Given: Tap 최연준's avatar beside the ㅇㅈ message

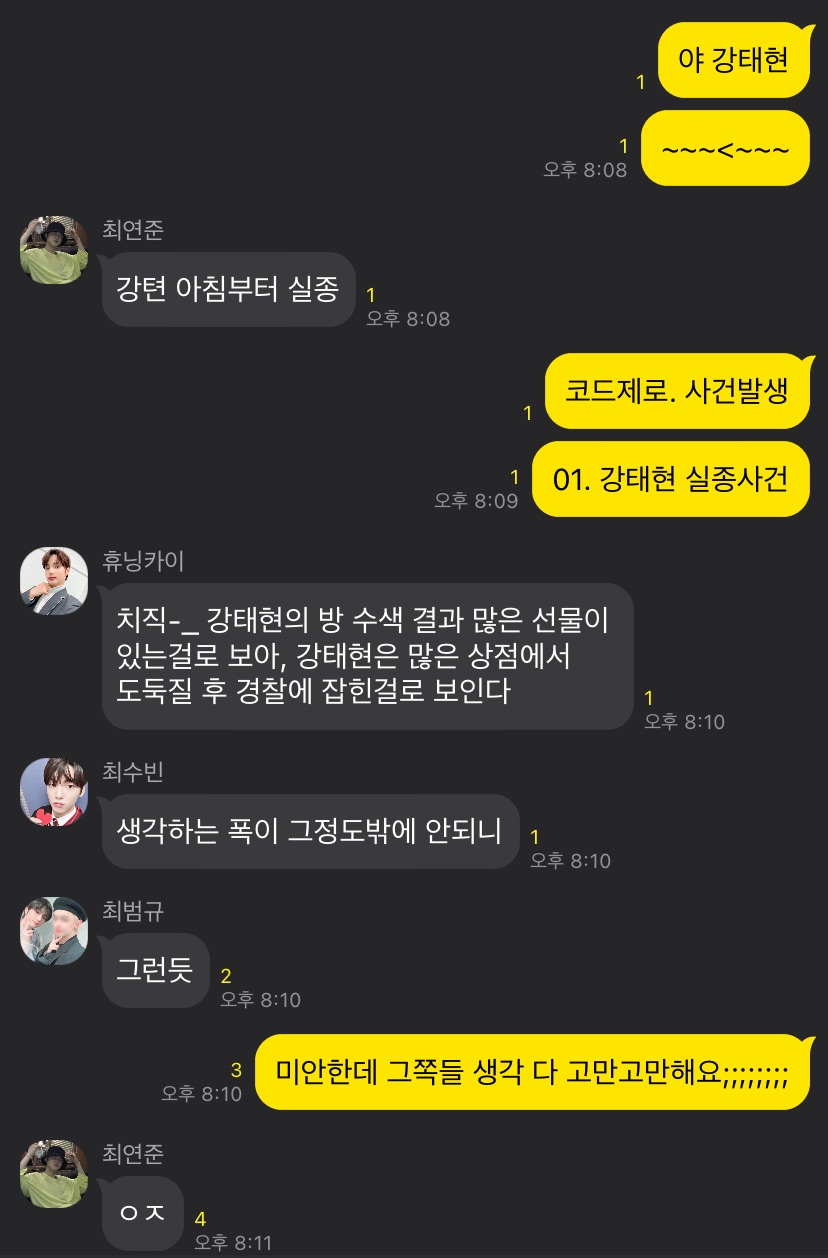Looking at the screenshot, I should click(x=54, y=1174).
